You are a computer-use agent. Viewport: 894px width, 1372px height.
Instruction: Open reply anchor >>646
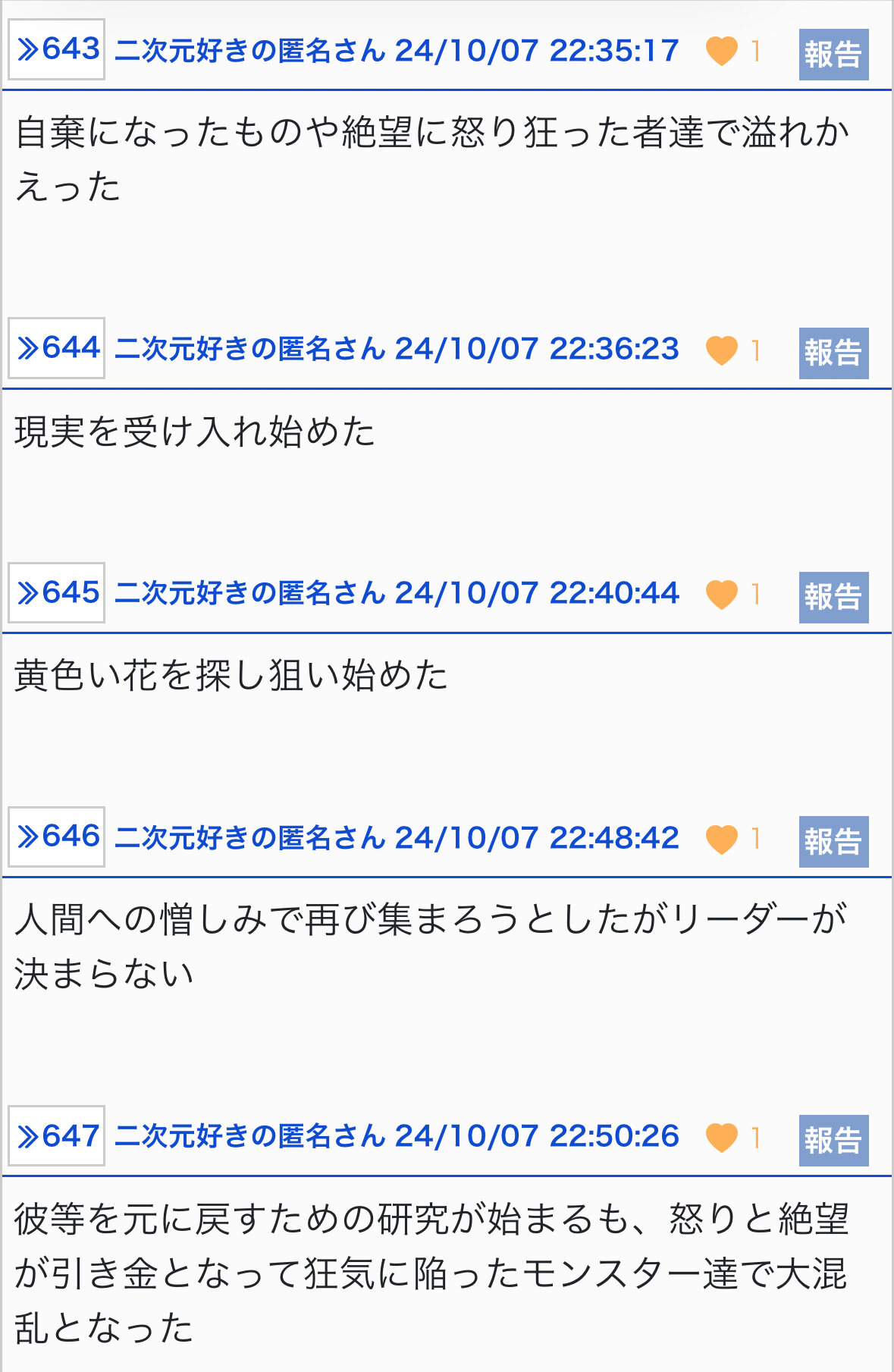click(57, 837)
